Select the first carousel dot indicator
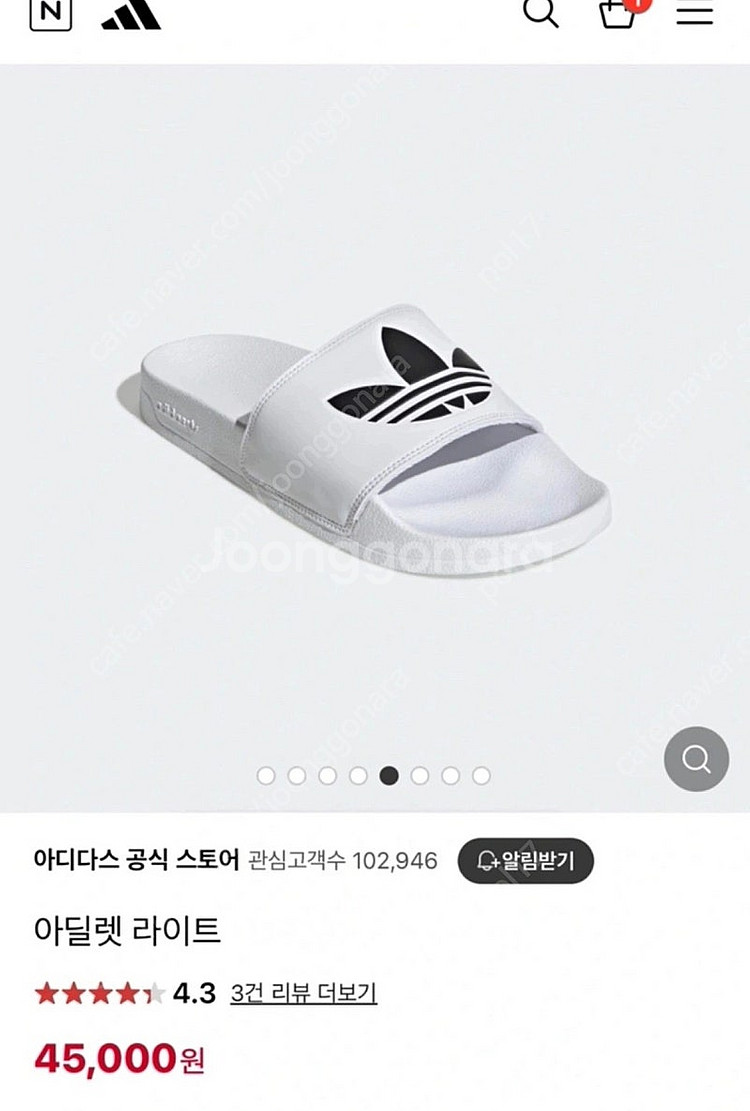 265,774
